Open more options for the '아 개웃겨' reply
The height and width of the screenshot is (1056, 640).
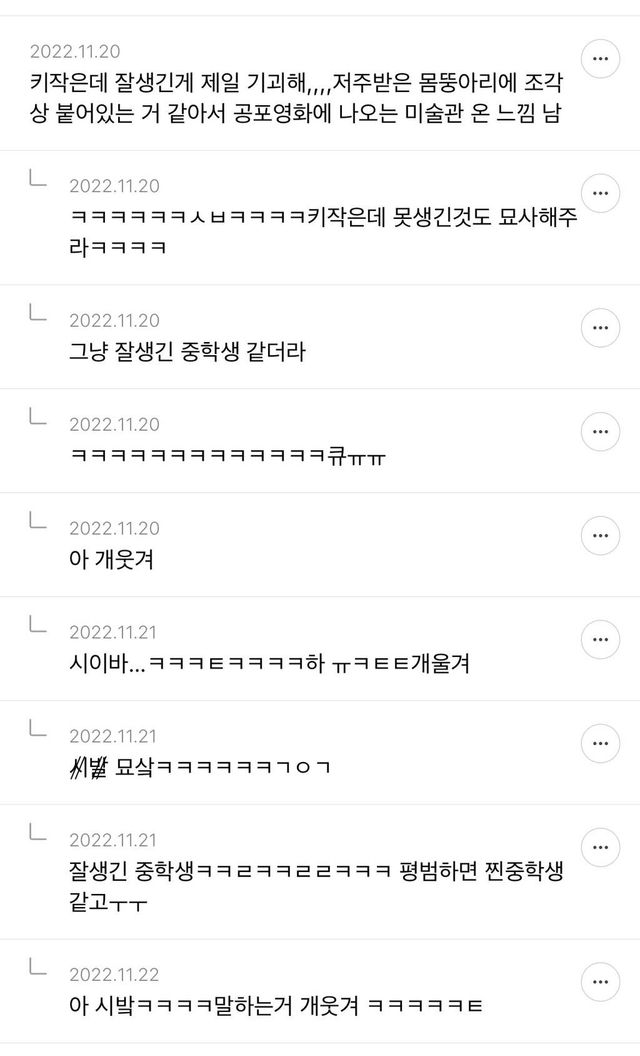click(600, 534)
